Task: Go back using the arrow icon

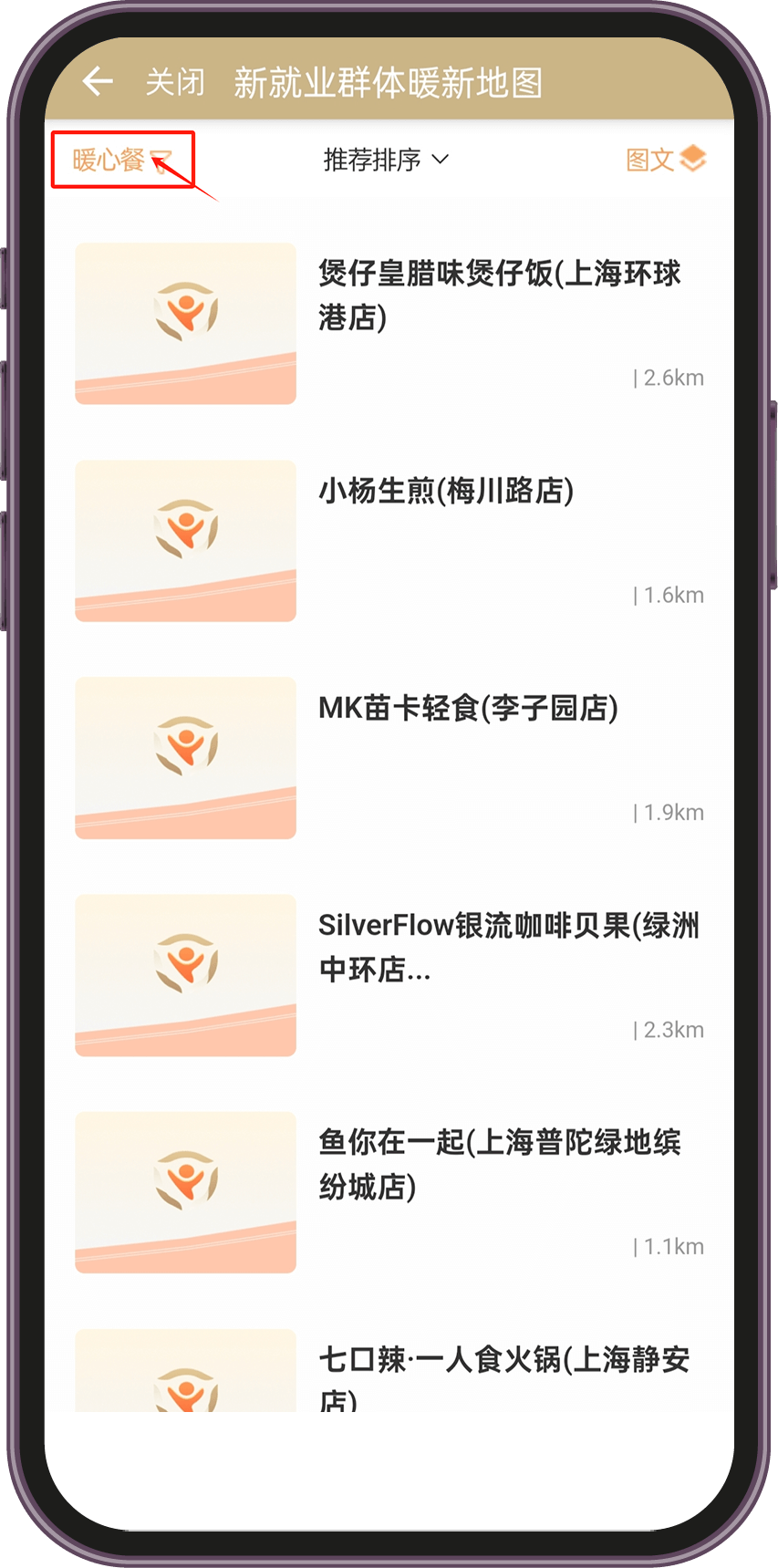Action: point(98,82)
